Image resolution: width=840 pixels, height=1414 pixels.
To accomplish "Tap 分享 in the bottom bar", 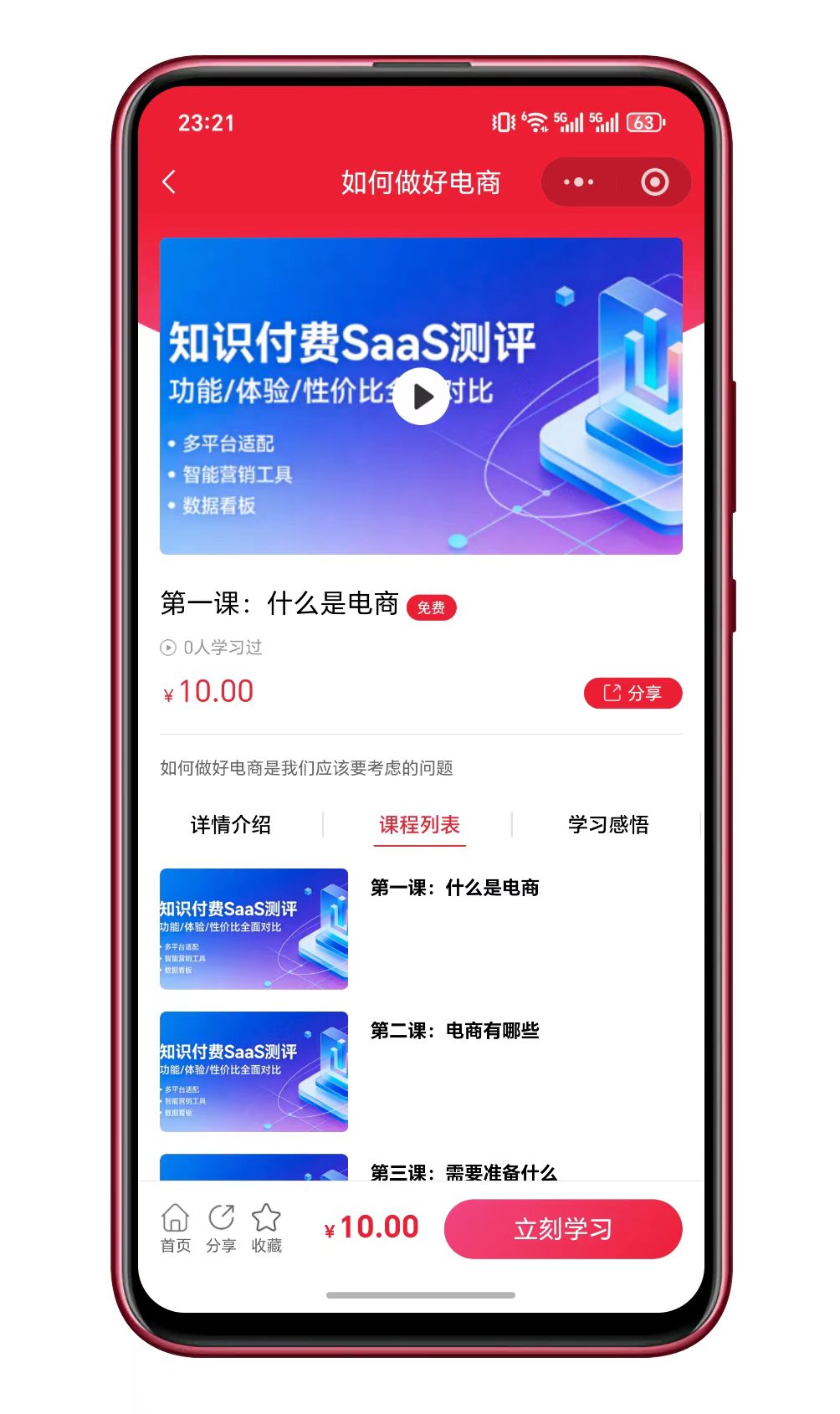I will [x=222, y=1227].
